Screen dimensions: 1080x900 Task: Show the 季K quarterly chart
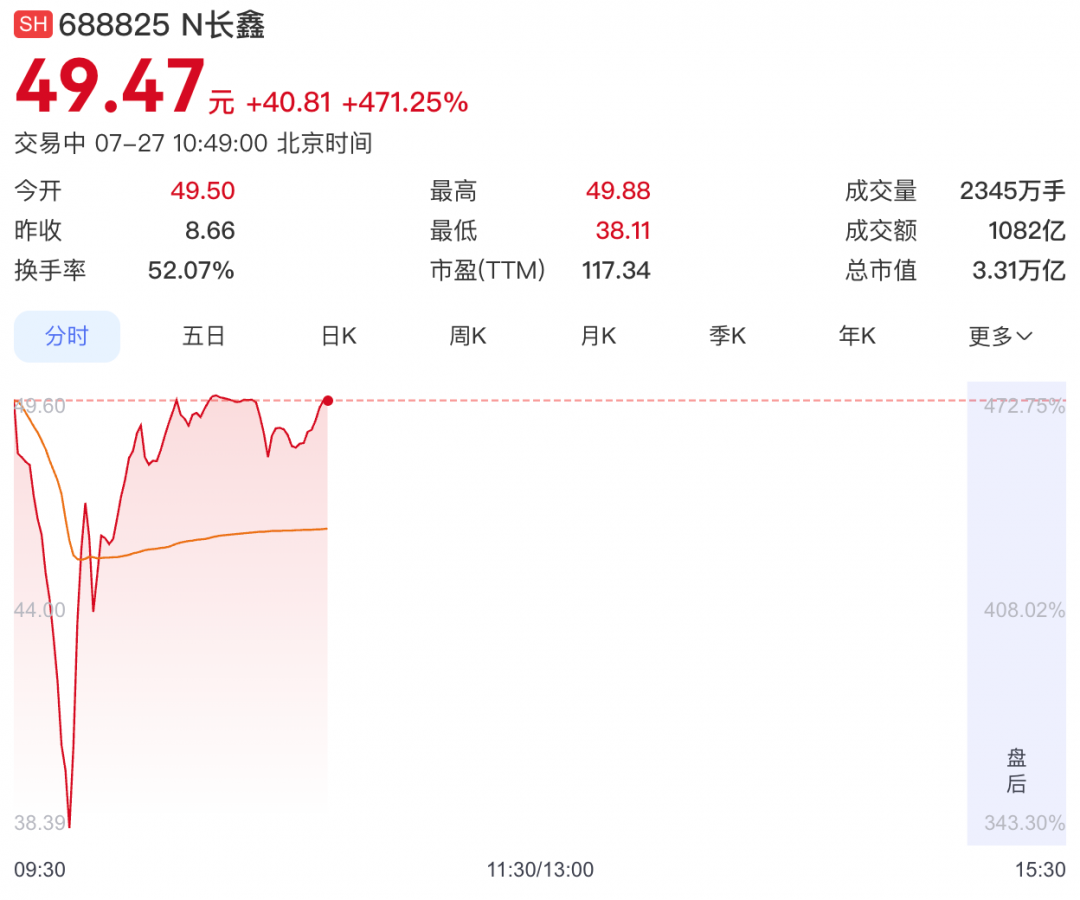(x=727, y=336)
